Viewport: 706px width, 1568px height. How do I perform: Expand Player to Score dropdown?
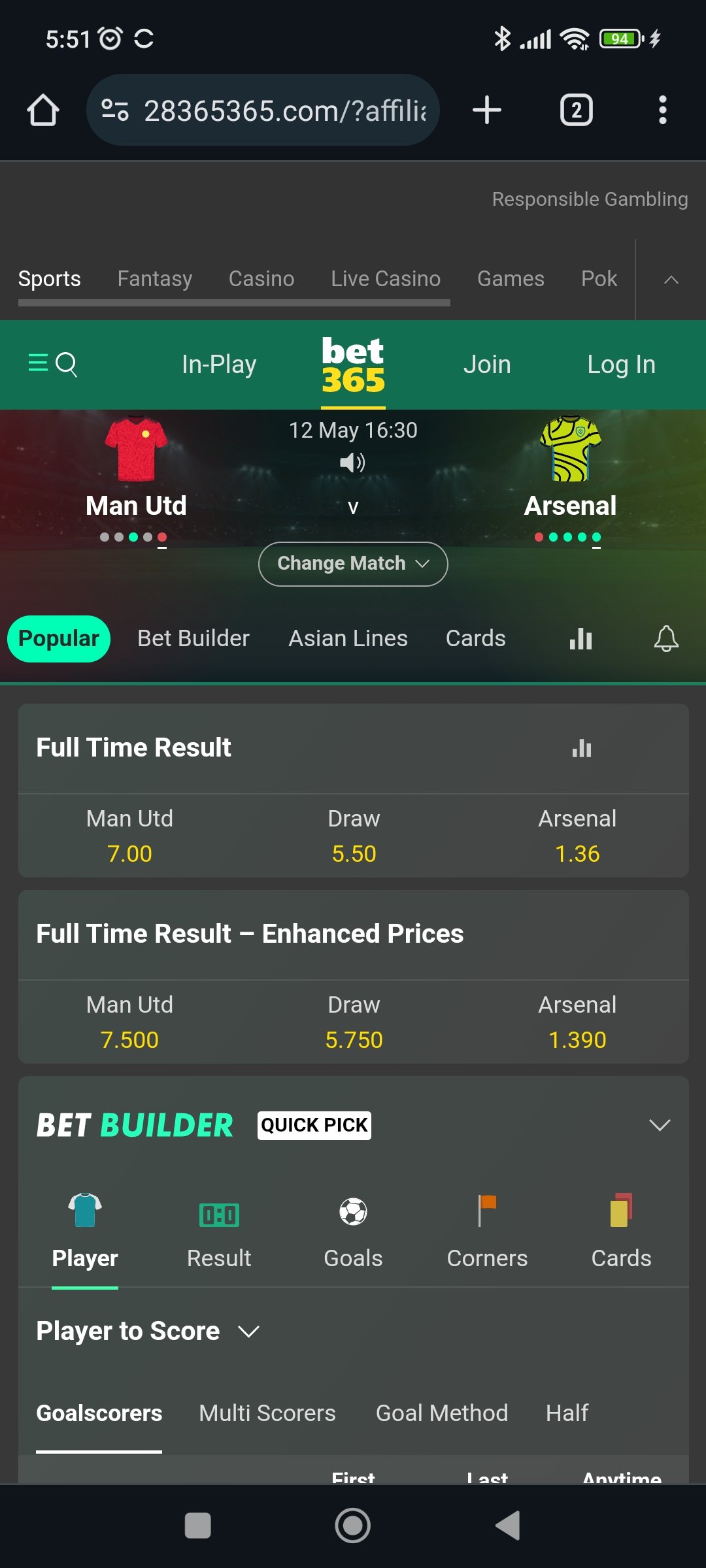148,1331
